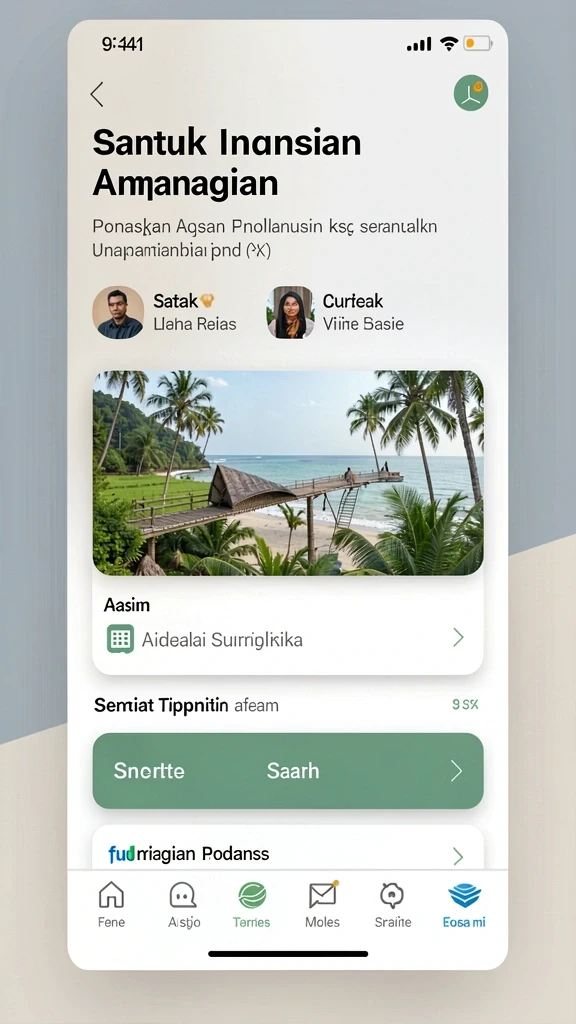Open the green round icon at top right
576x1024 pixels.
tap(471, 93)
